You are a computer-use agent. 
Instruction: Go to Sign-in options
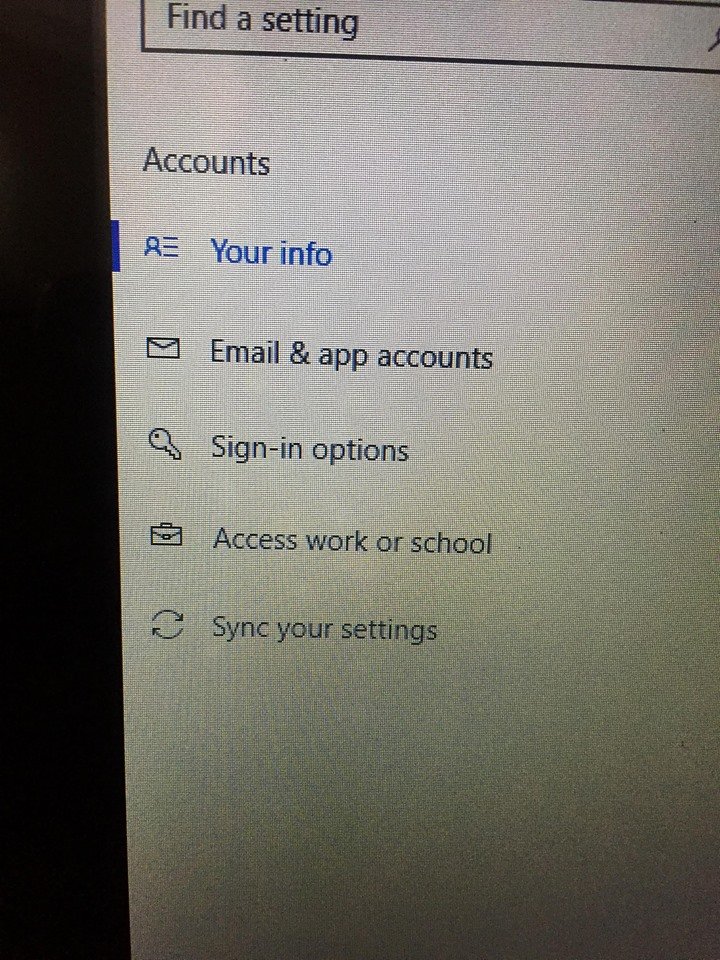pos(309,449)
